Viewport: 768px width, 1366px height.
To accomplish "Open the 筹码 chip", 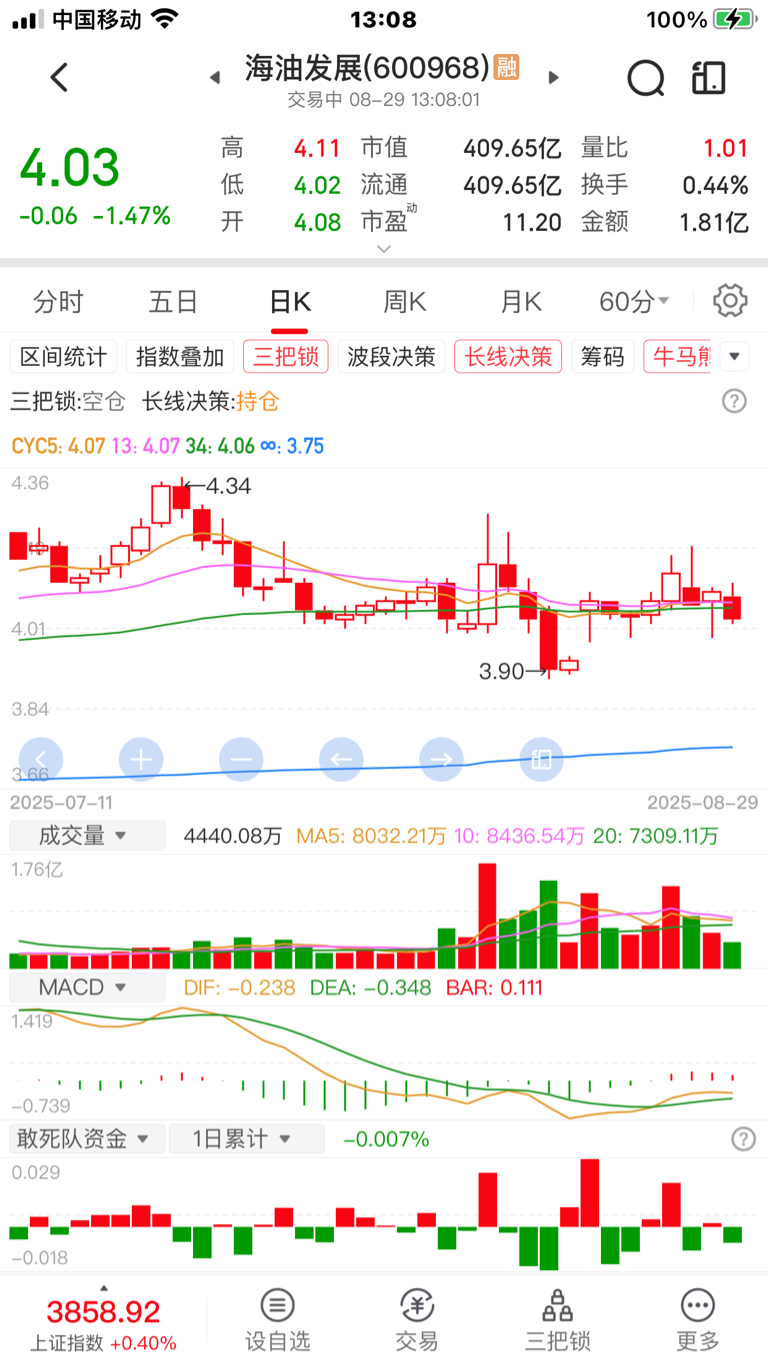I will (x=603, y=357).
